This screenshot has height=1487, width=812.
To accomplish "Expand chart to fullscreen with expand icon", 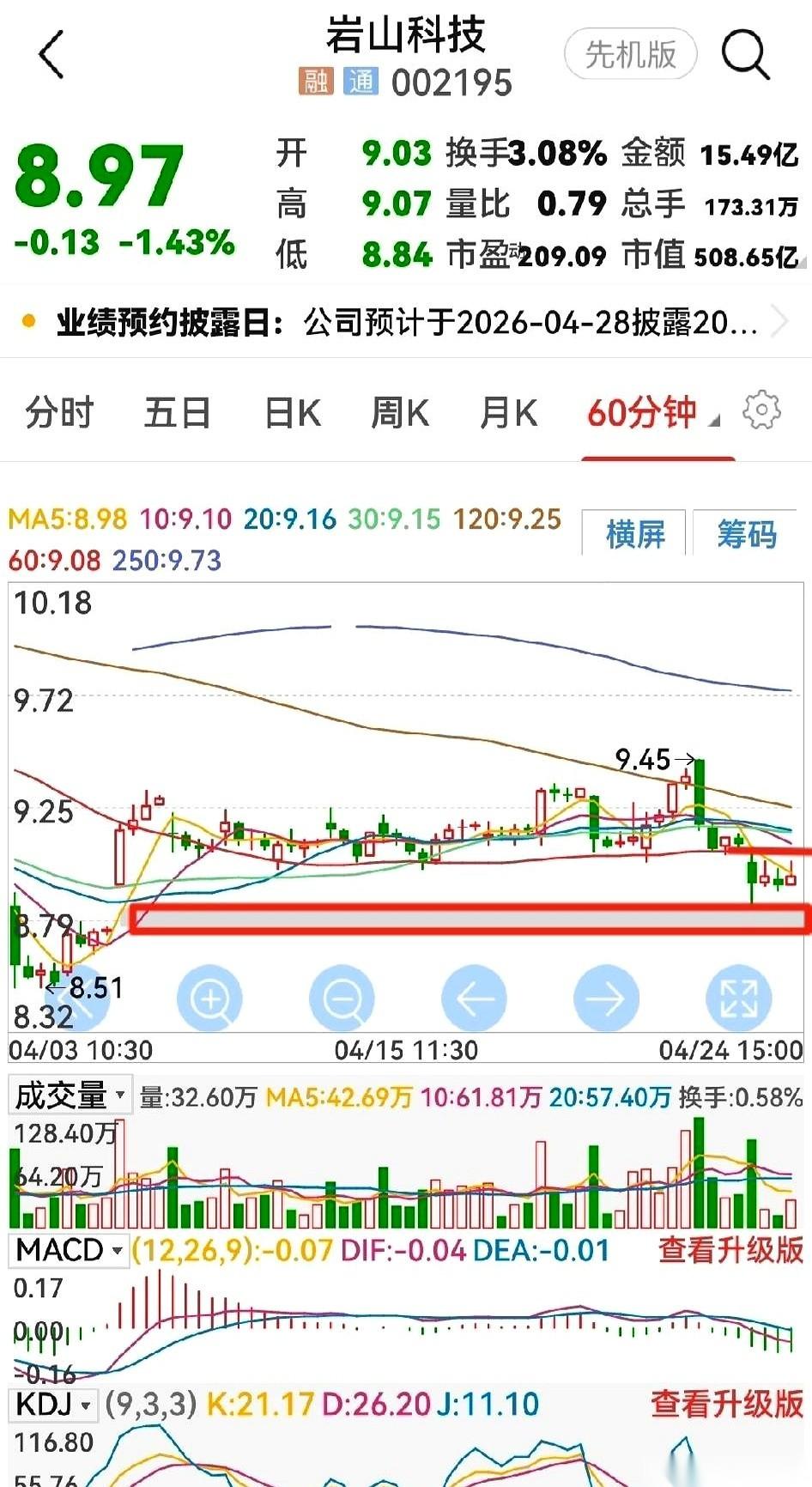I will (x=738, y=998).
